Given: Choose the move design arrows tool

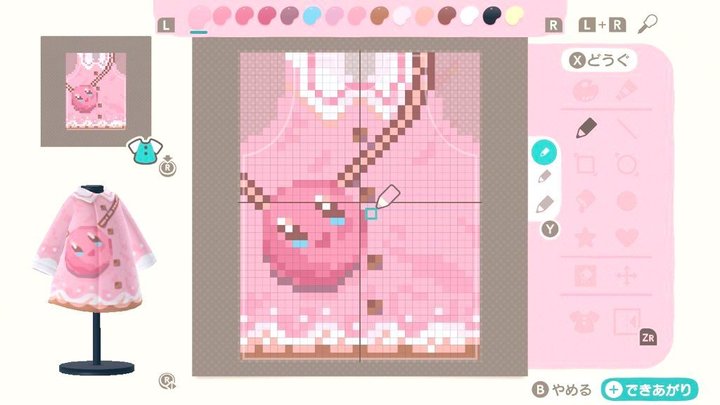Looking at the screenshot, I should [628, 275].
